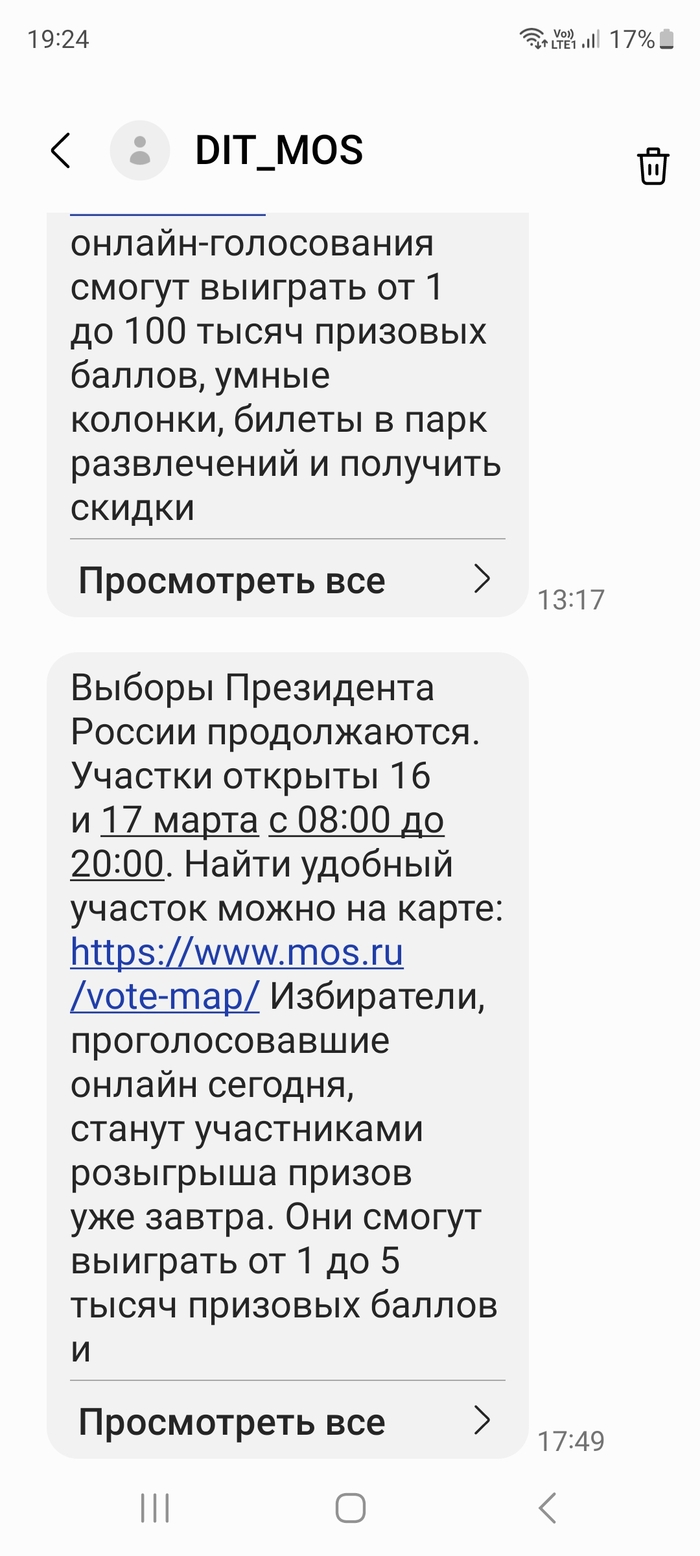Open recent apps from navigation bar
The image size is (700, 1556).
[x=155, y=1507]
